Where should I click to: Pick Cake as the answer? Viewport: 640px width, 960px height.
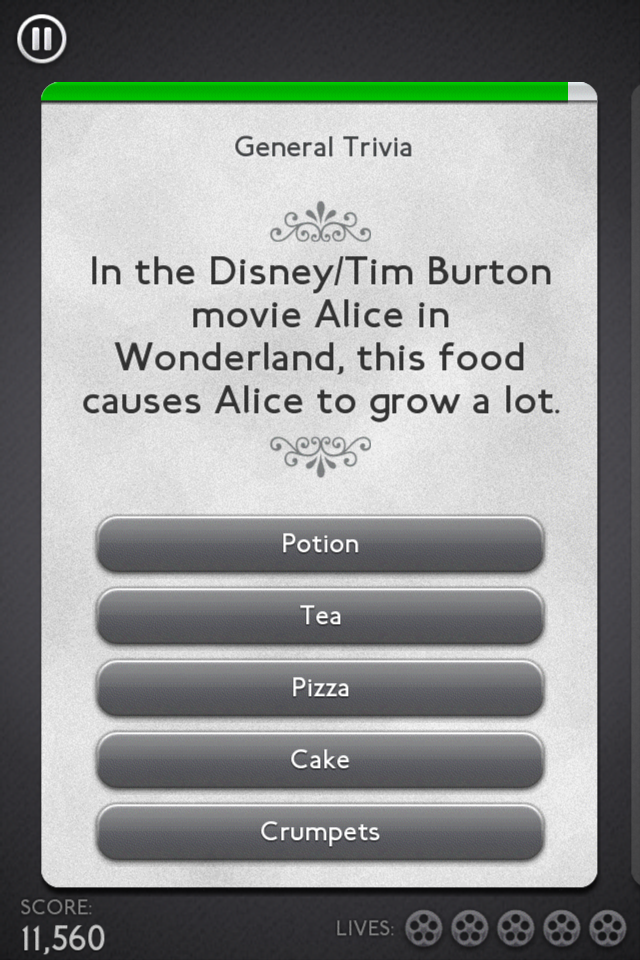pos(320,760)
